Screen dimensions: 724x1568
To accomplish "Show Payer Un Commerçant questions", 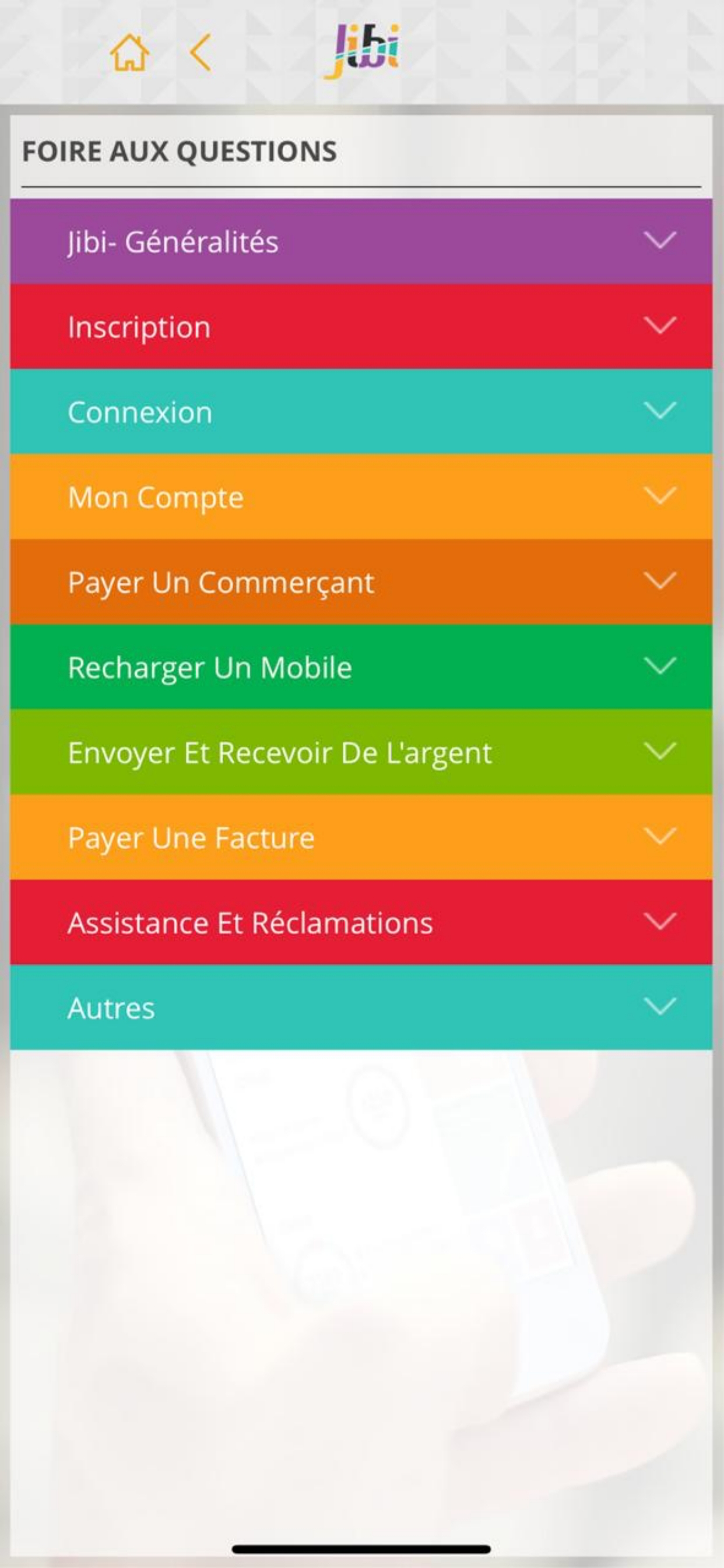I will point(361,582).
